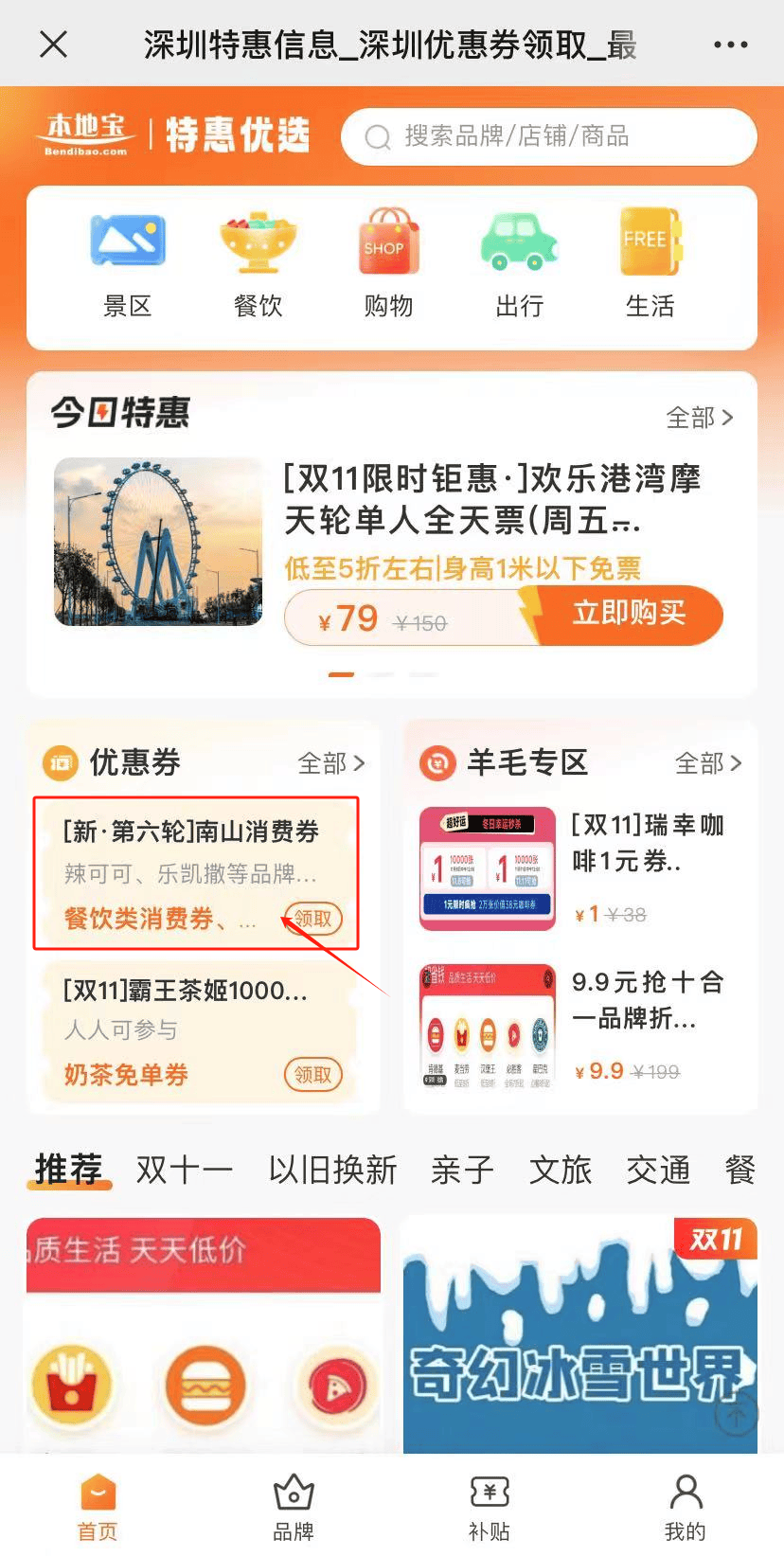Switch to the 双十一 tab
784x1556 pixels.
183,1171
